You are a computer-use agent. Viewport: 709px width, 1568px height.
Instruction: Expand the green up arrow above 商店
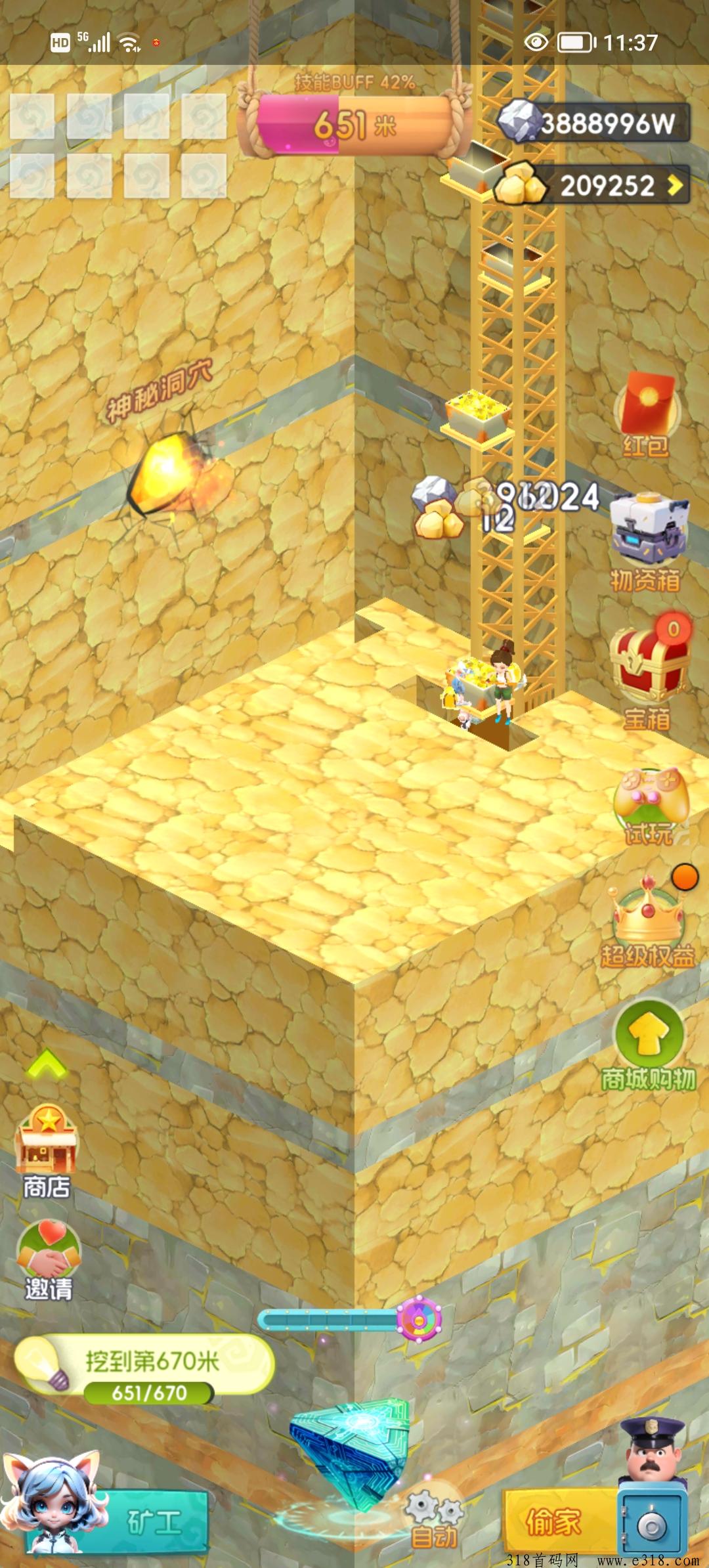tap(46, 1065)
